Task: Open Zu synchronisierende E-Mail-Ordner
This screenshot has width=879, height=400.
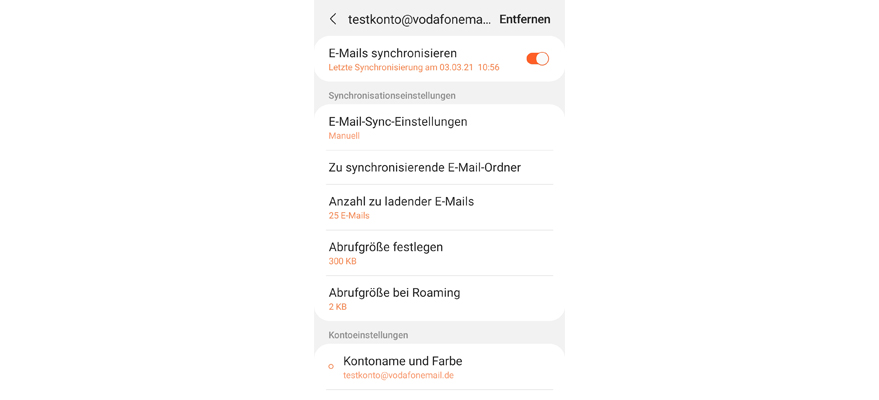Action: pos(439,168)
